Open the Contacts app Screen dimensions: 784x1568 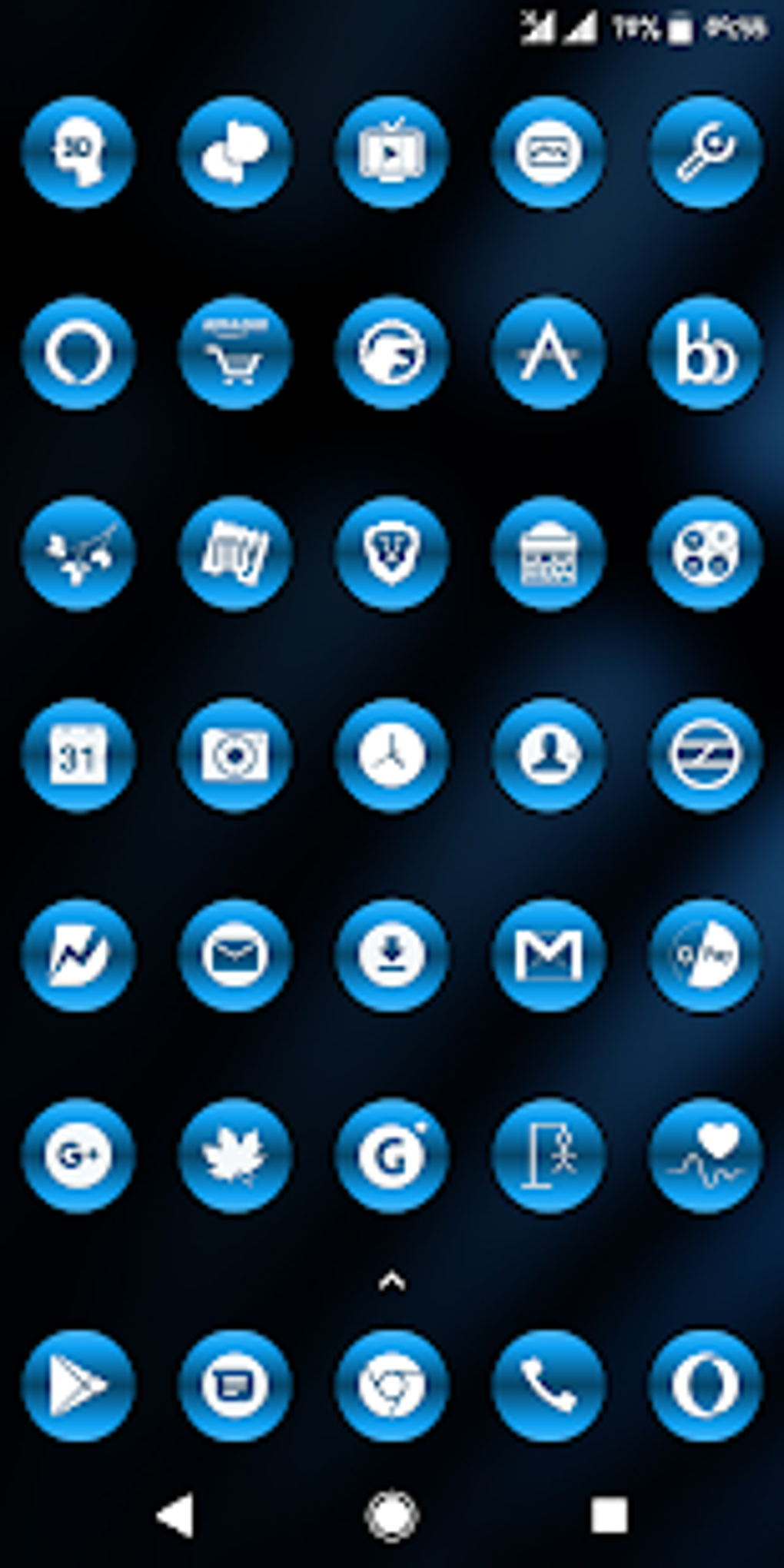click(549, 754)
